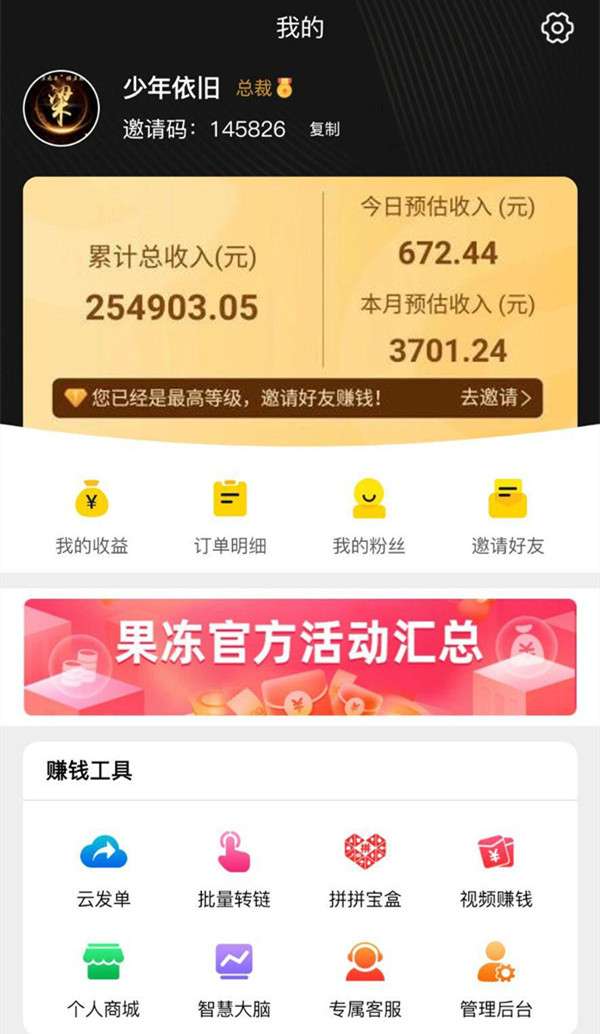Select the 邀请好友 shortcut
The width and height of the screenshot is (600, 1034).
508,517
